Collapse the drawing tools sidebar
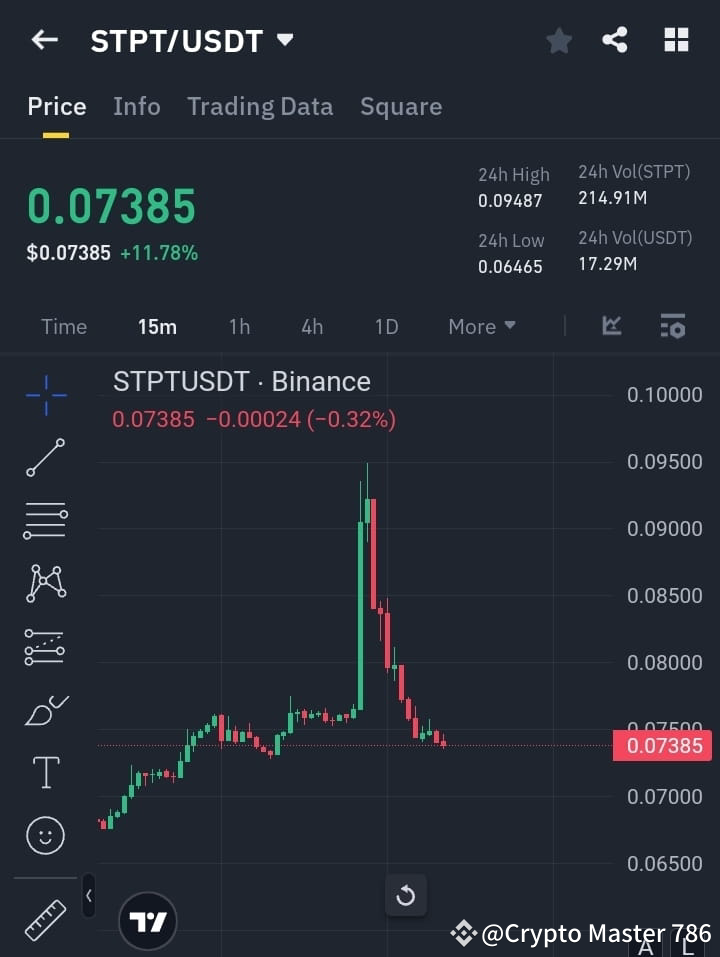 [88, 897]
